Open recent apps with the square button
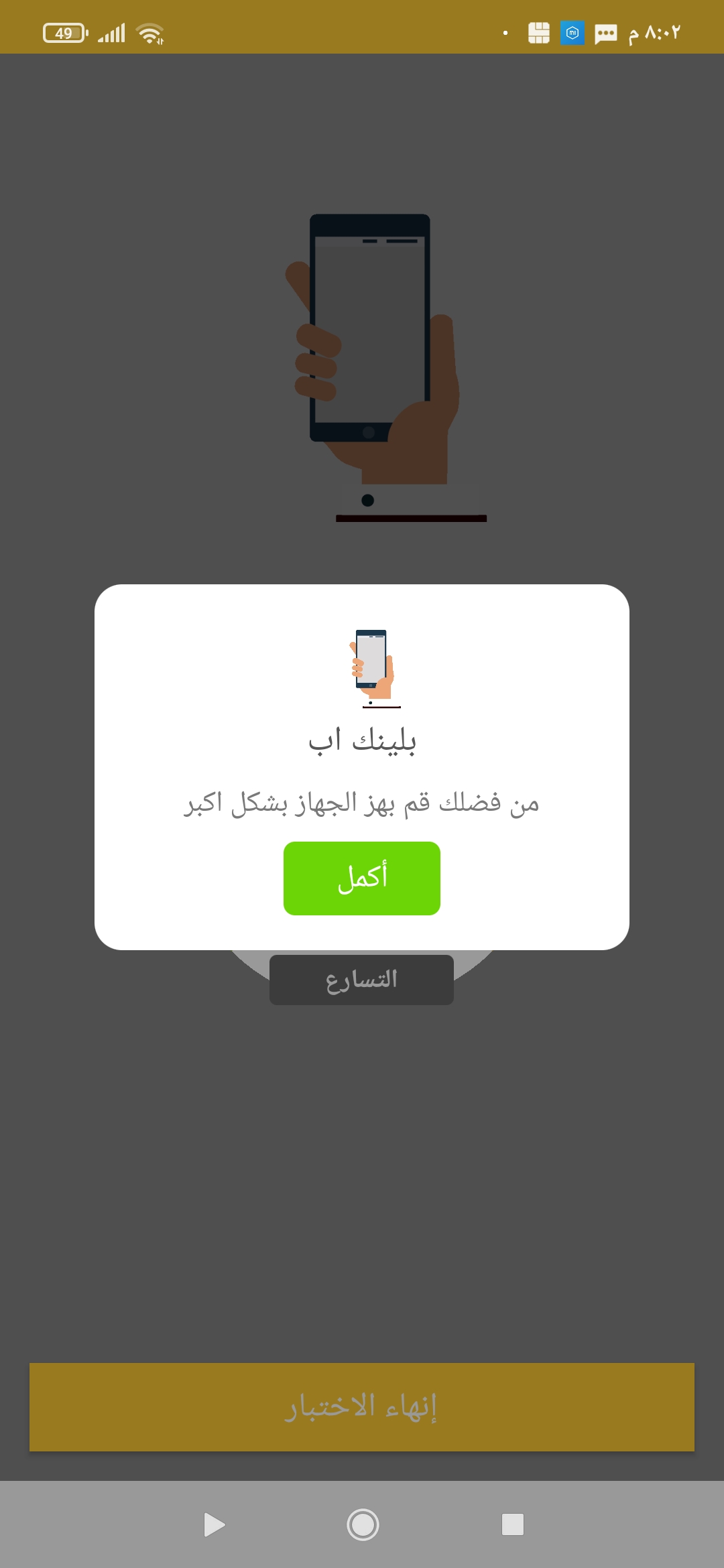The image size is (724, 1568). click(512, 1524)
